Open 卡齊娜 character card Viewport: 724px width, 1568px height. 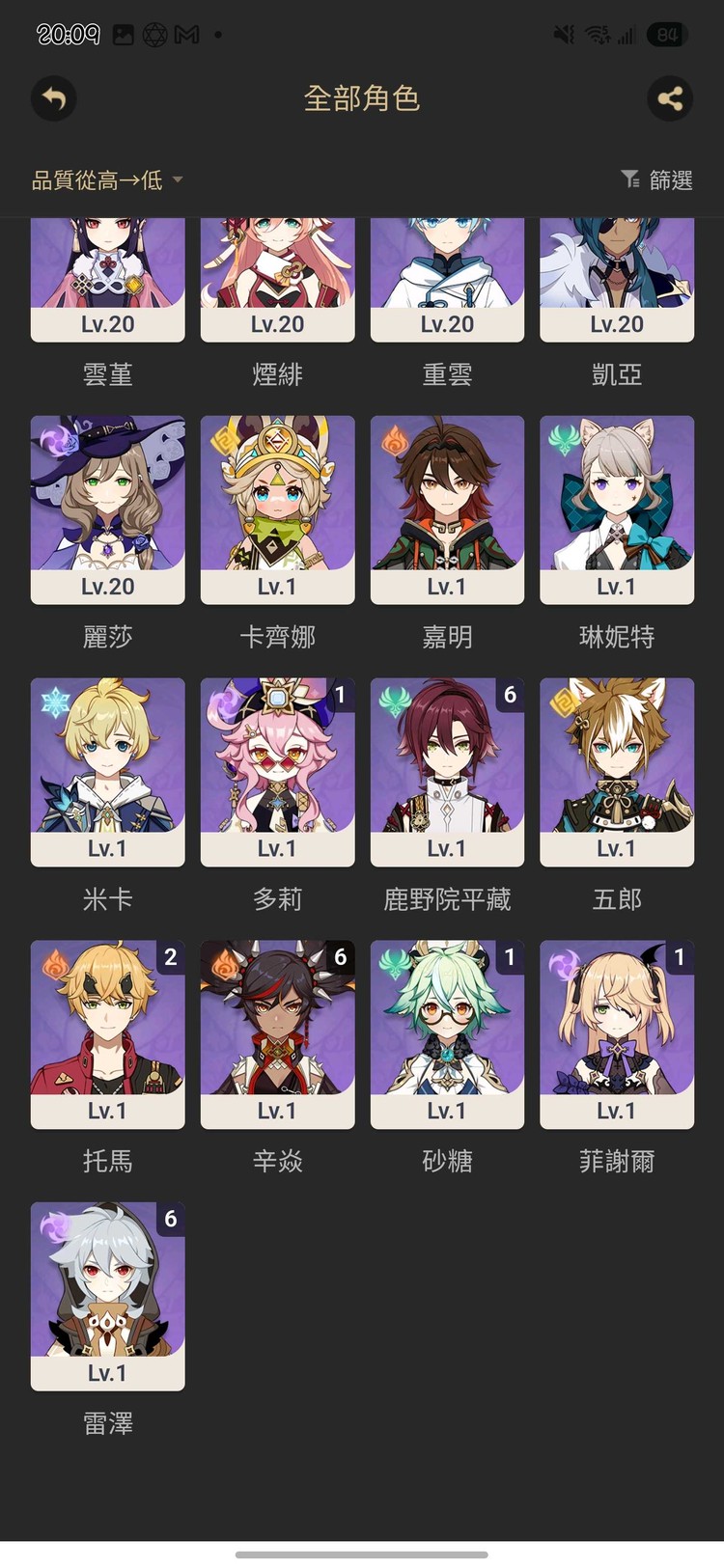[277, 509]
